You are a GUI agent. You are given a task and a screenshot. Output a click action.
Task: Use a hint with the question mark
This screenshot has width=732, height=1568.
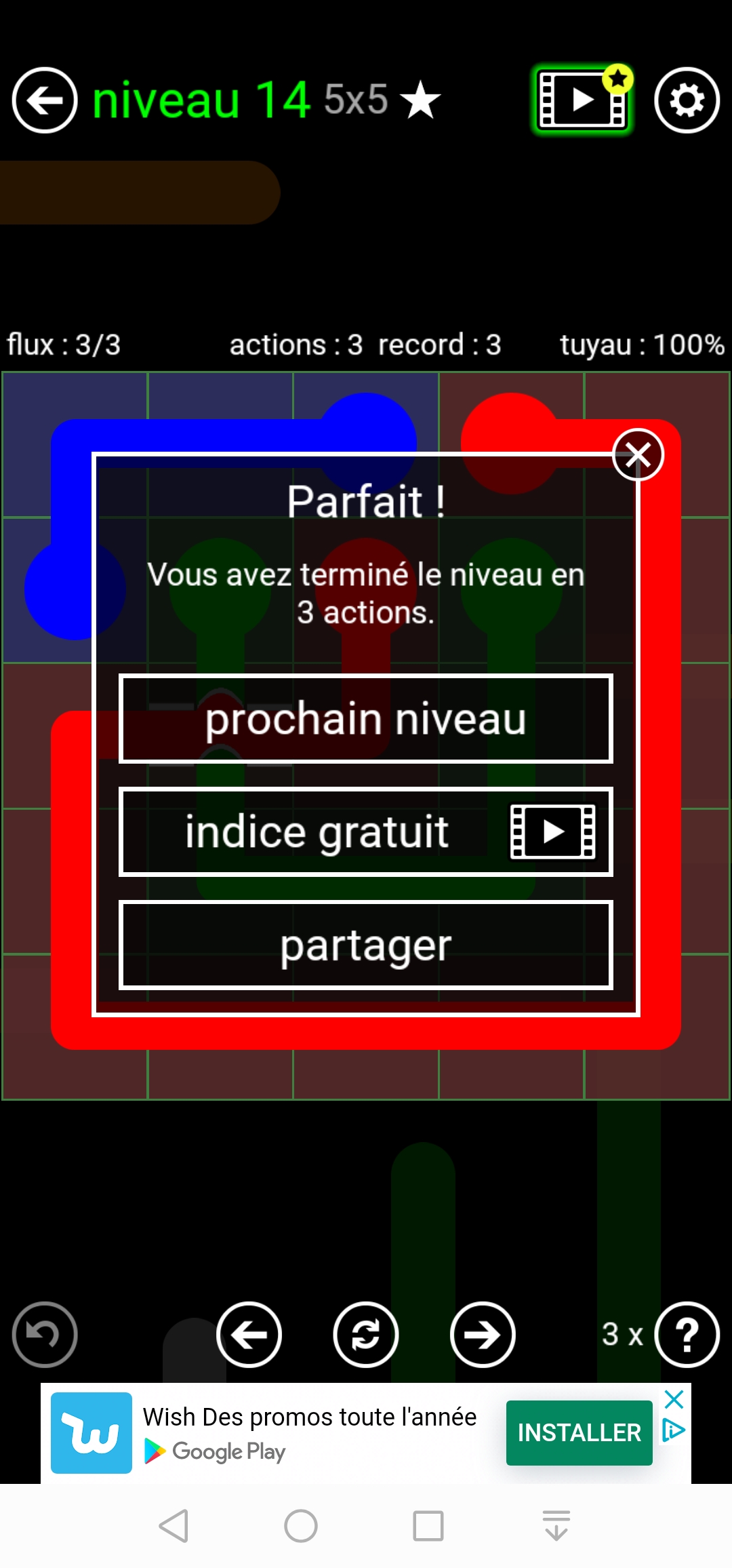point(687,1335)
